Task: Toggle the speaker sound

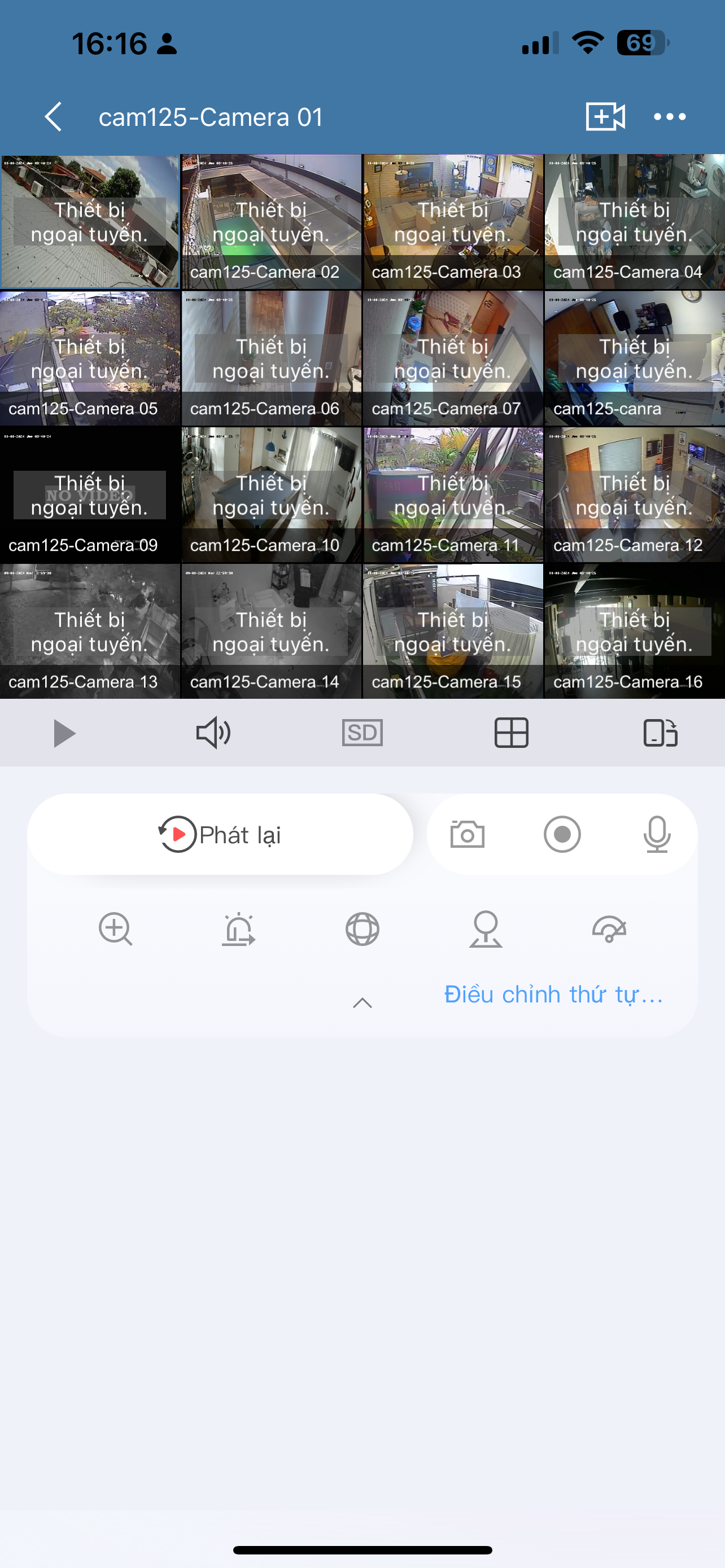Action: [213, 733]
